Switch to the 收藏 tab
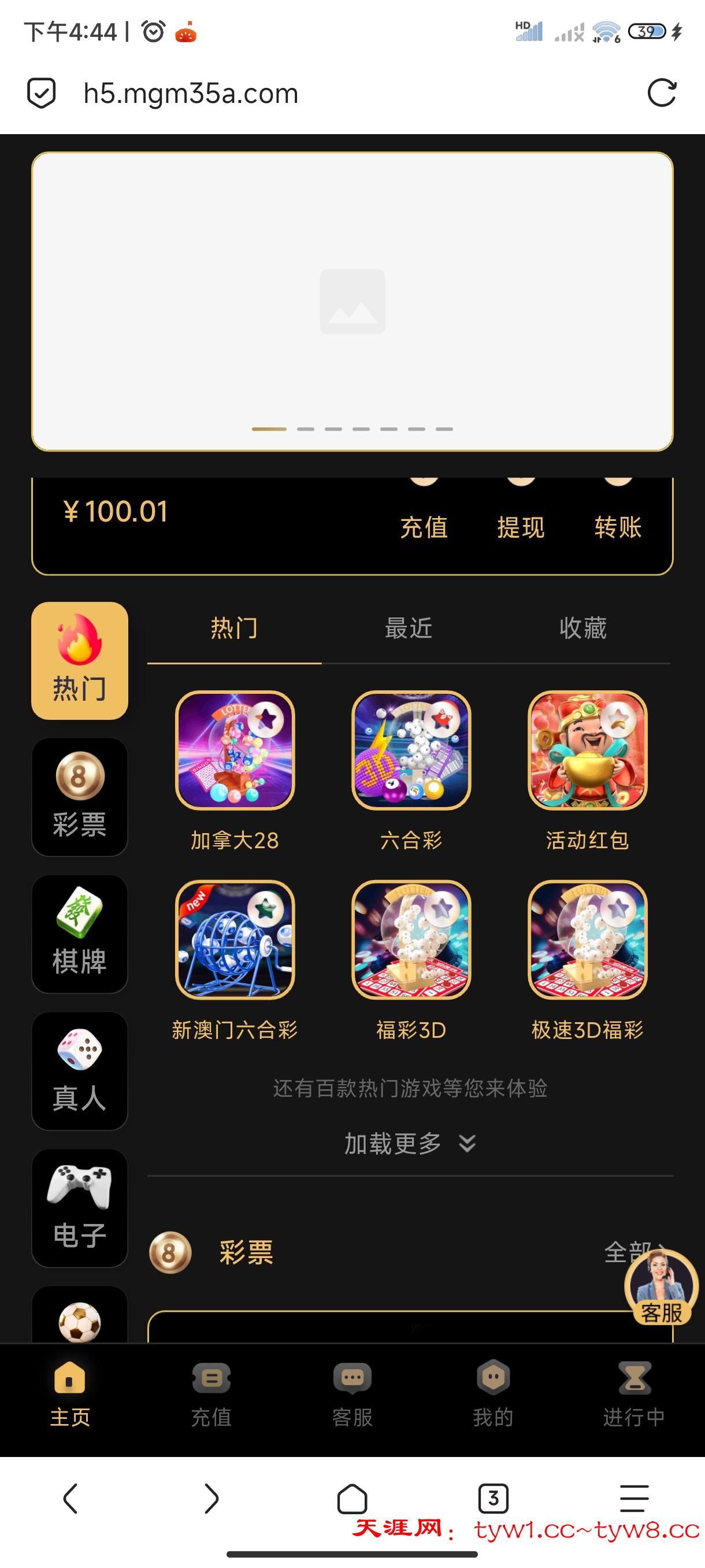The width and height of the screenshot is (705, 1568). (582, 628)
